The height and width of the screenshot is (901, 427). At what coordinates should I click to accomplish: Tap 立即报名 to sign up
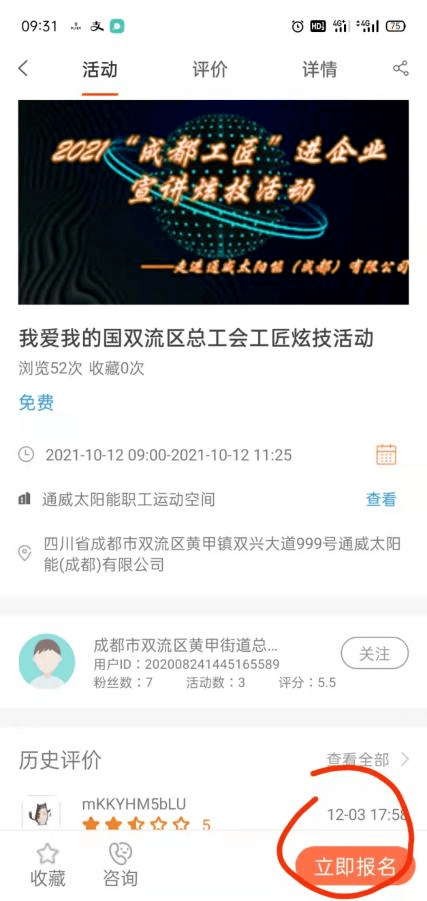pyautogui.click(x=355, y=867)
